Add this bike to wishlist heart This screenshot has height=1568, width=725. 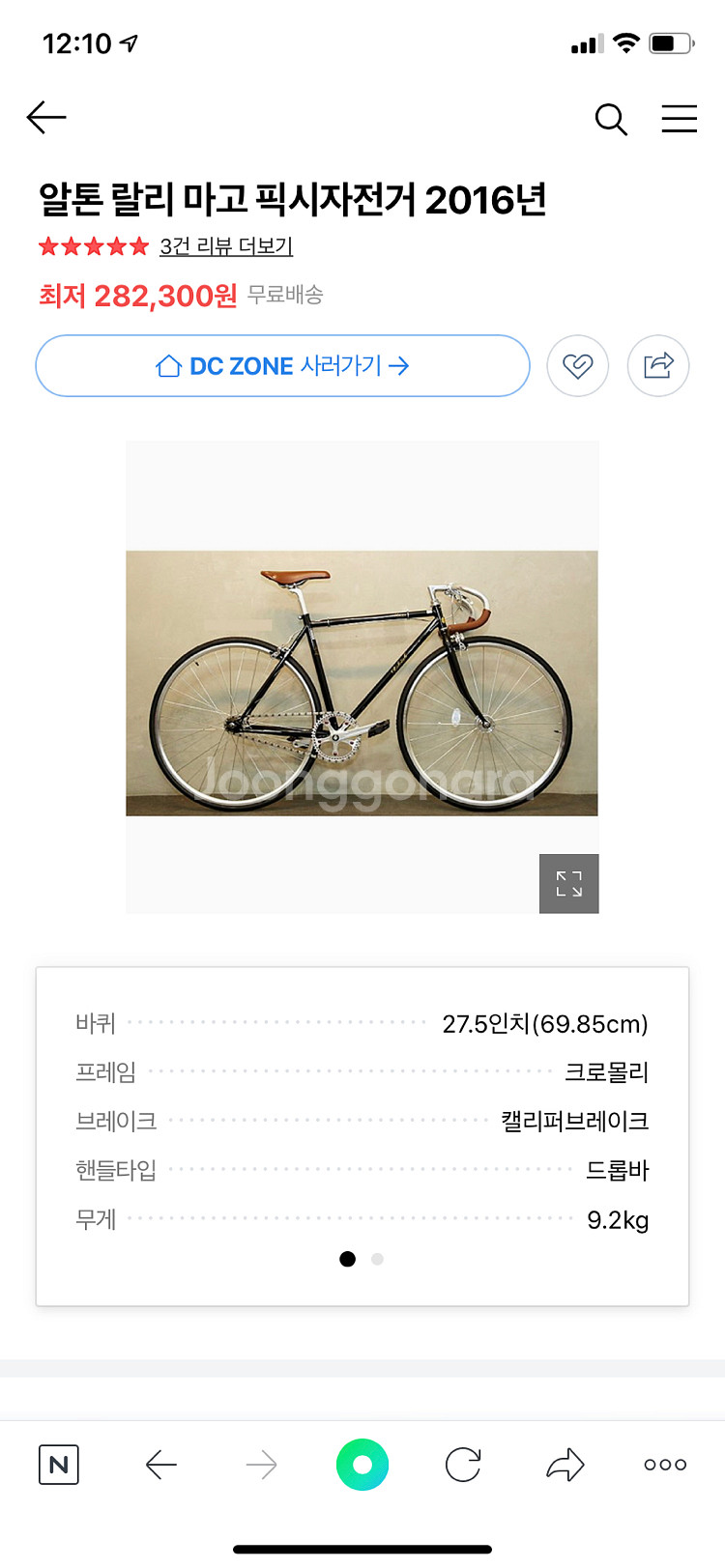578,366
